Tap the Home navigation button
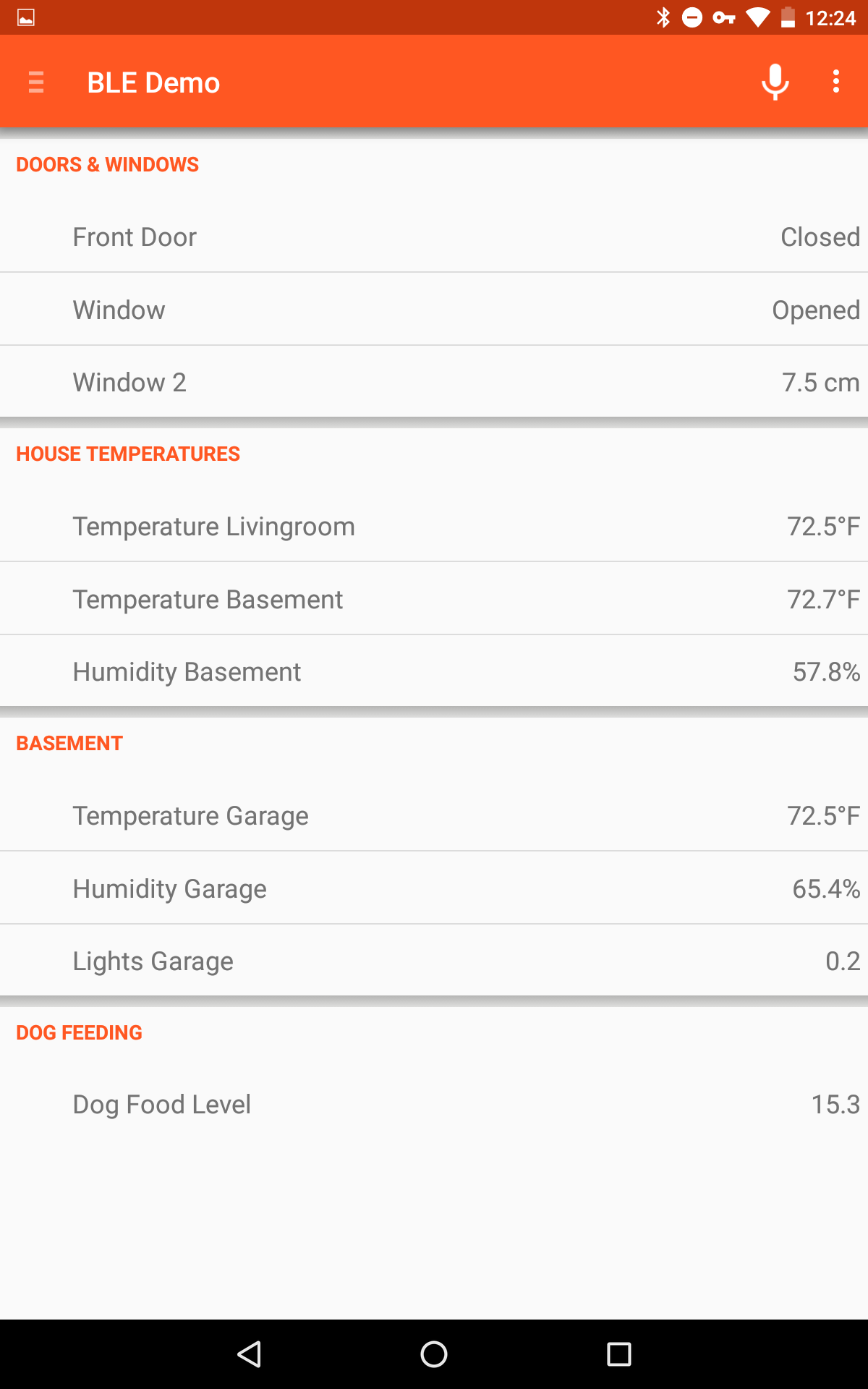 click(x=434, y=1354)
